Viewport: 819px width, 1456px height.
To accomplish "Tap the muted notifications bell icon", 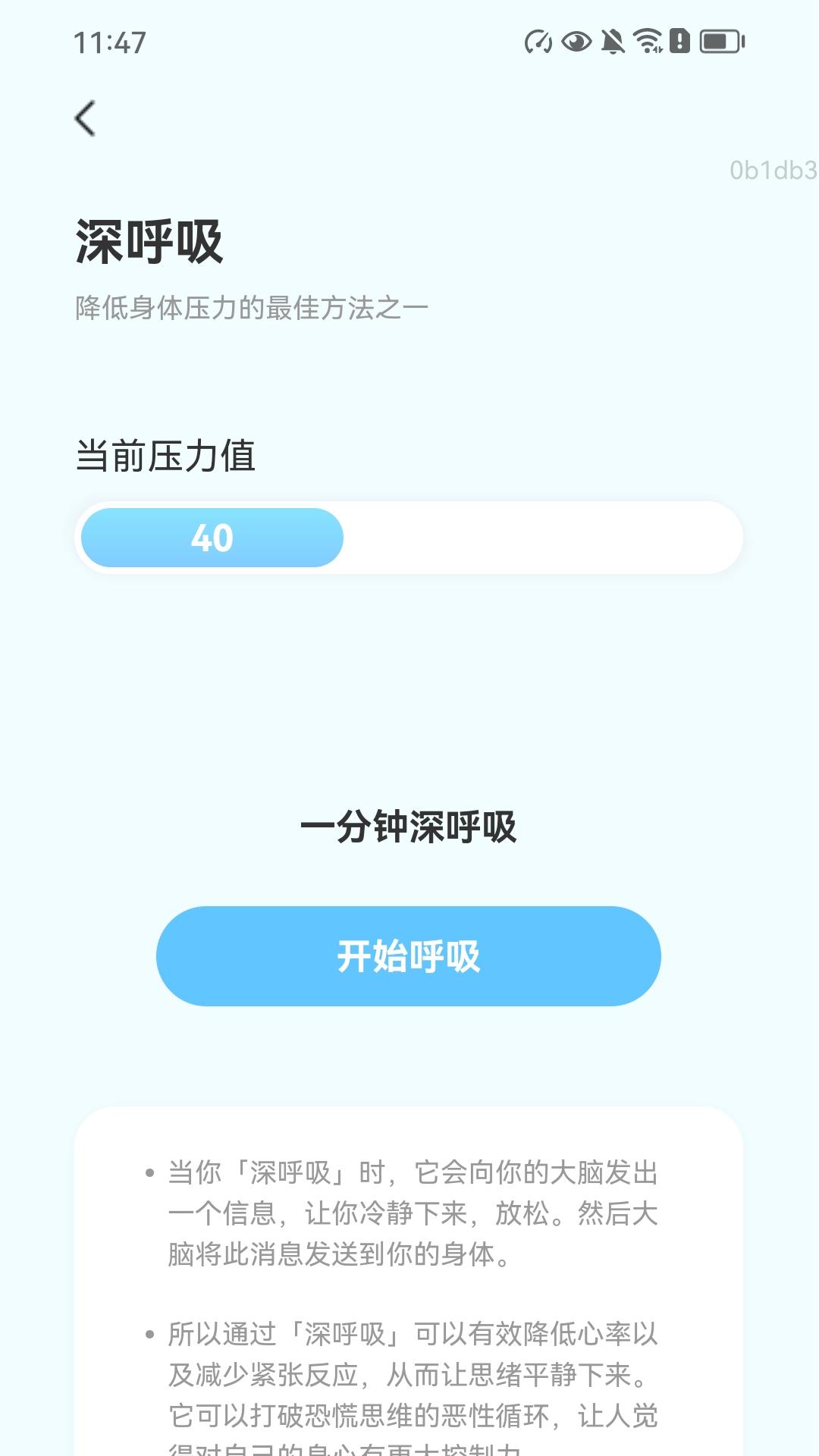I will click(x=612, y=43).
